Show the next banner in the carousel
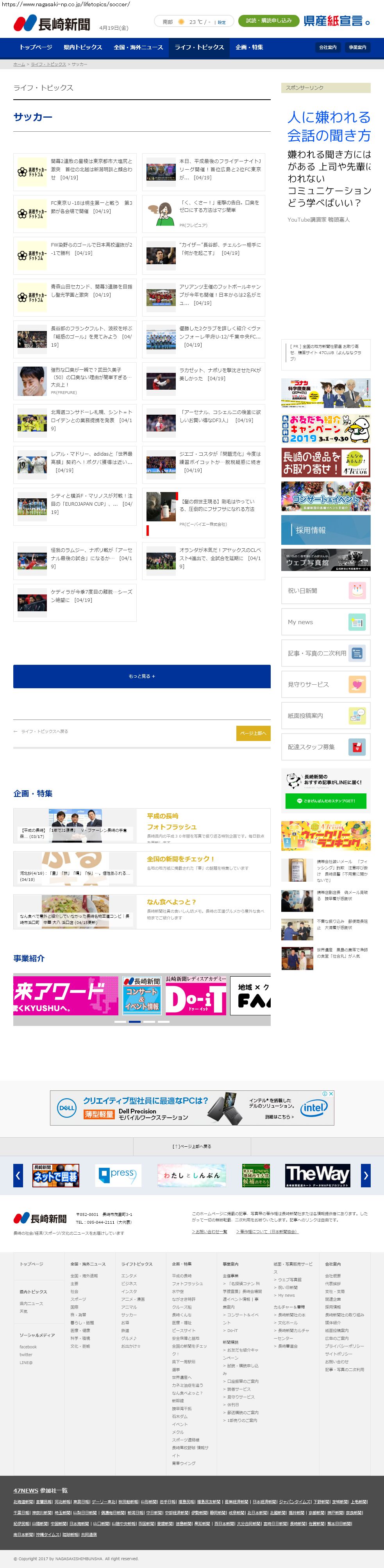 [365, 1175]
